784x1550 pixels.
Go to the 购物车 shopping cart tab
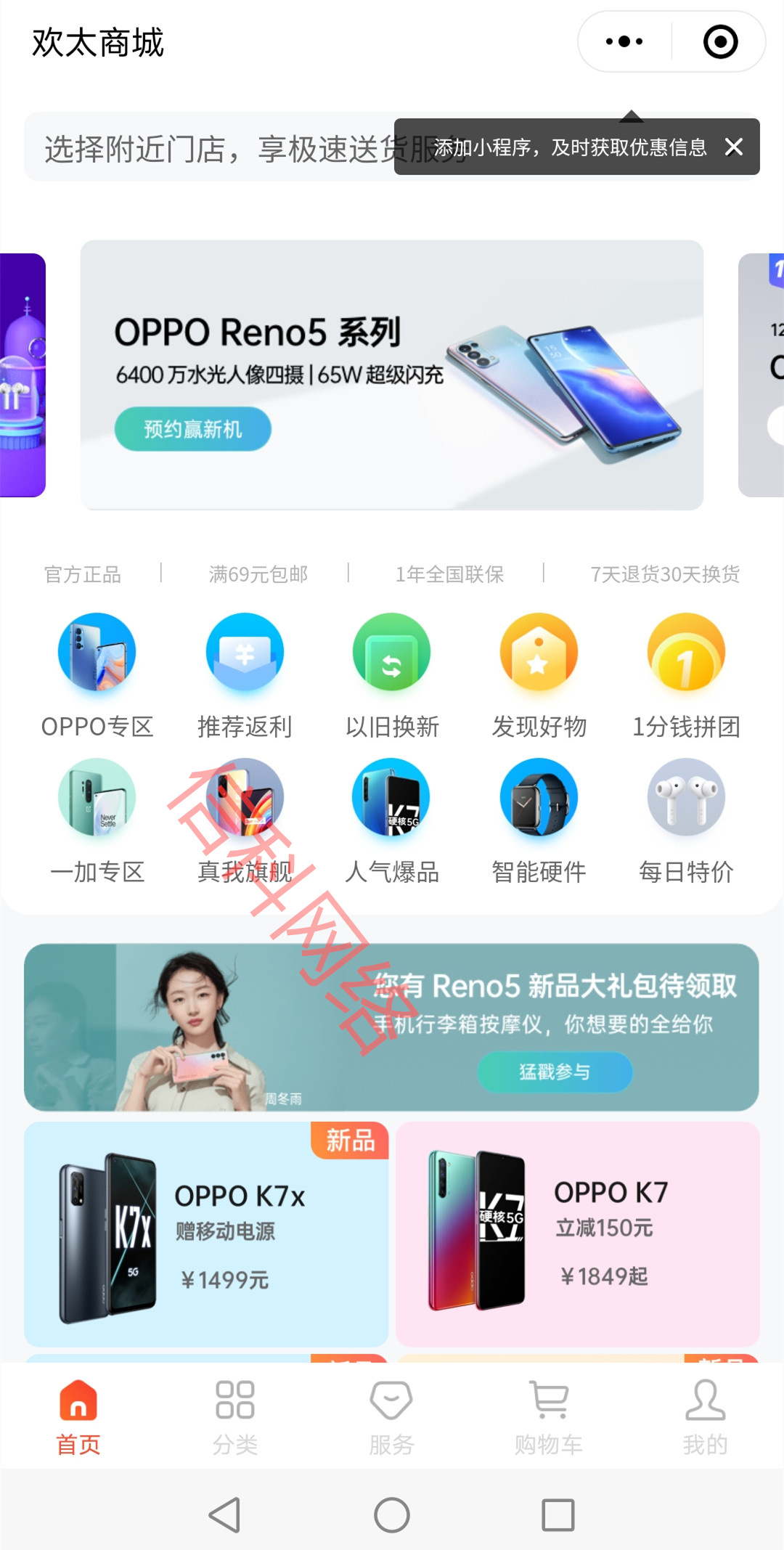click(549, 1417)
